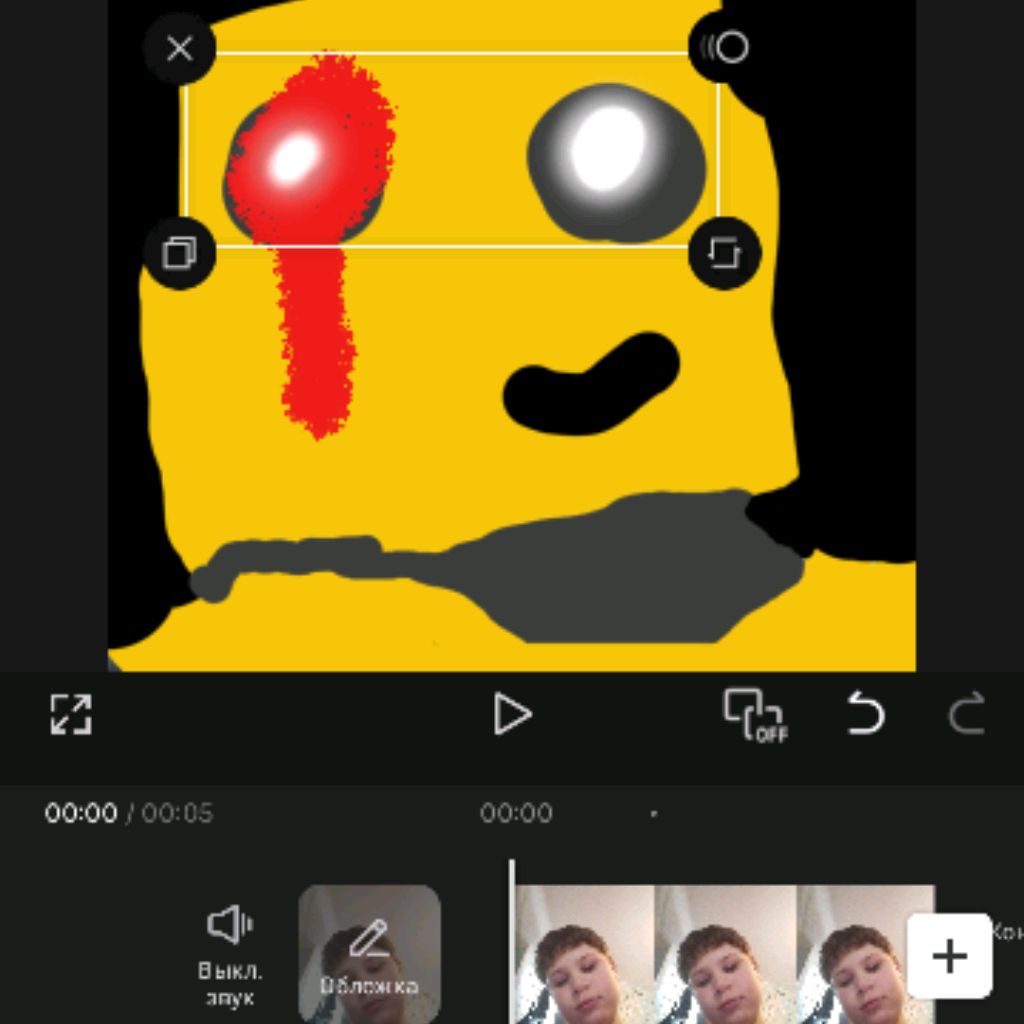Edit the cover via Обложка
This screenshot has height=1024, width=1024.
pos(369,955)
